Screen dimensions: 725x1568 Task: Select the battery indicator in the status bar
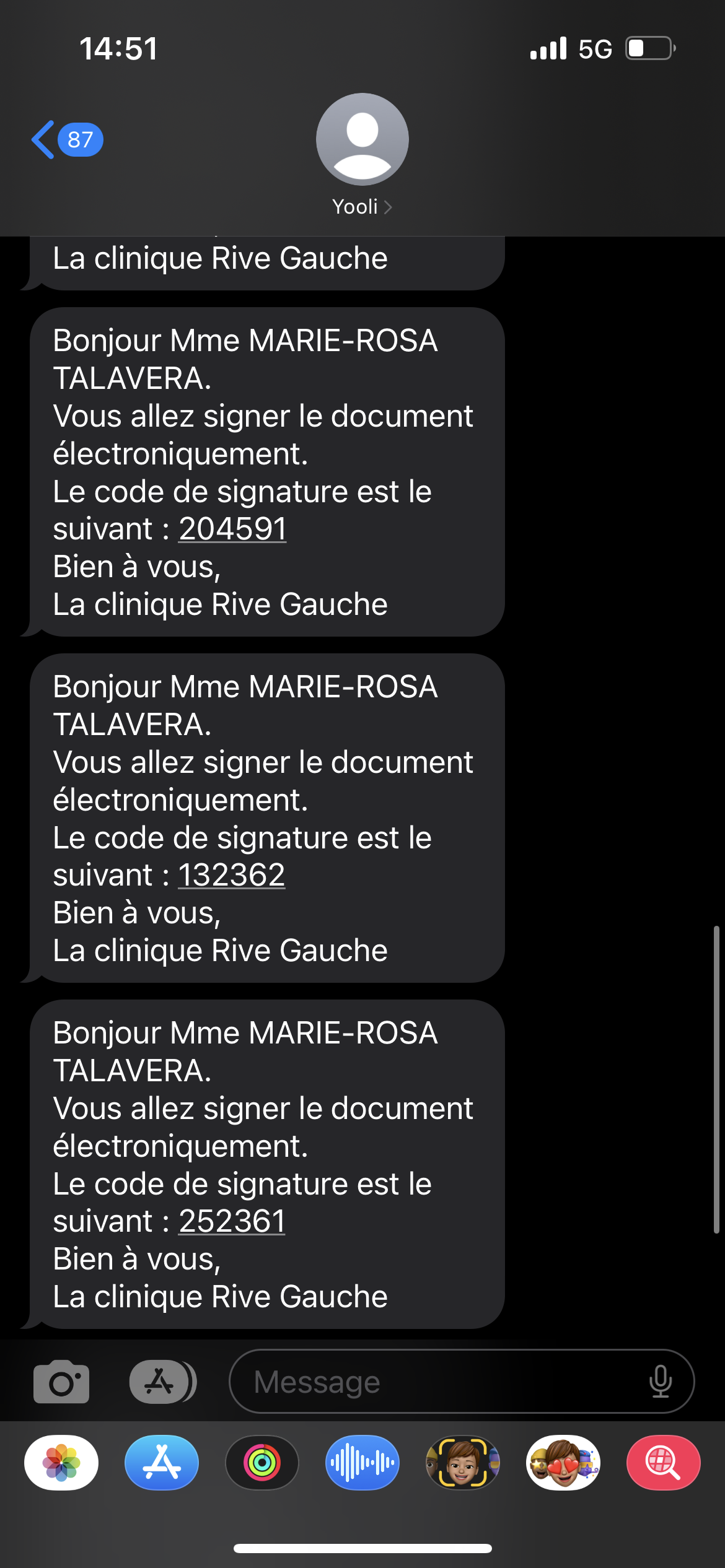tap(649, 47)
